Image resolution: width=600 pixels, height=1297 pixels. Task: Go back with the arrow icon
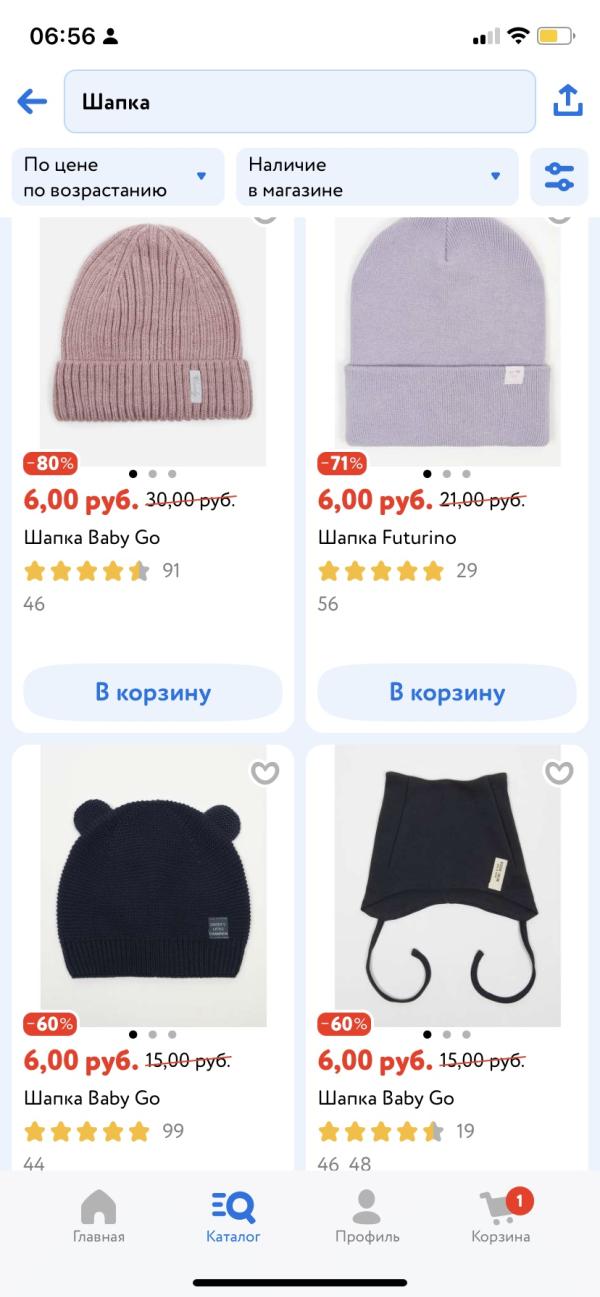(32, 101)
